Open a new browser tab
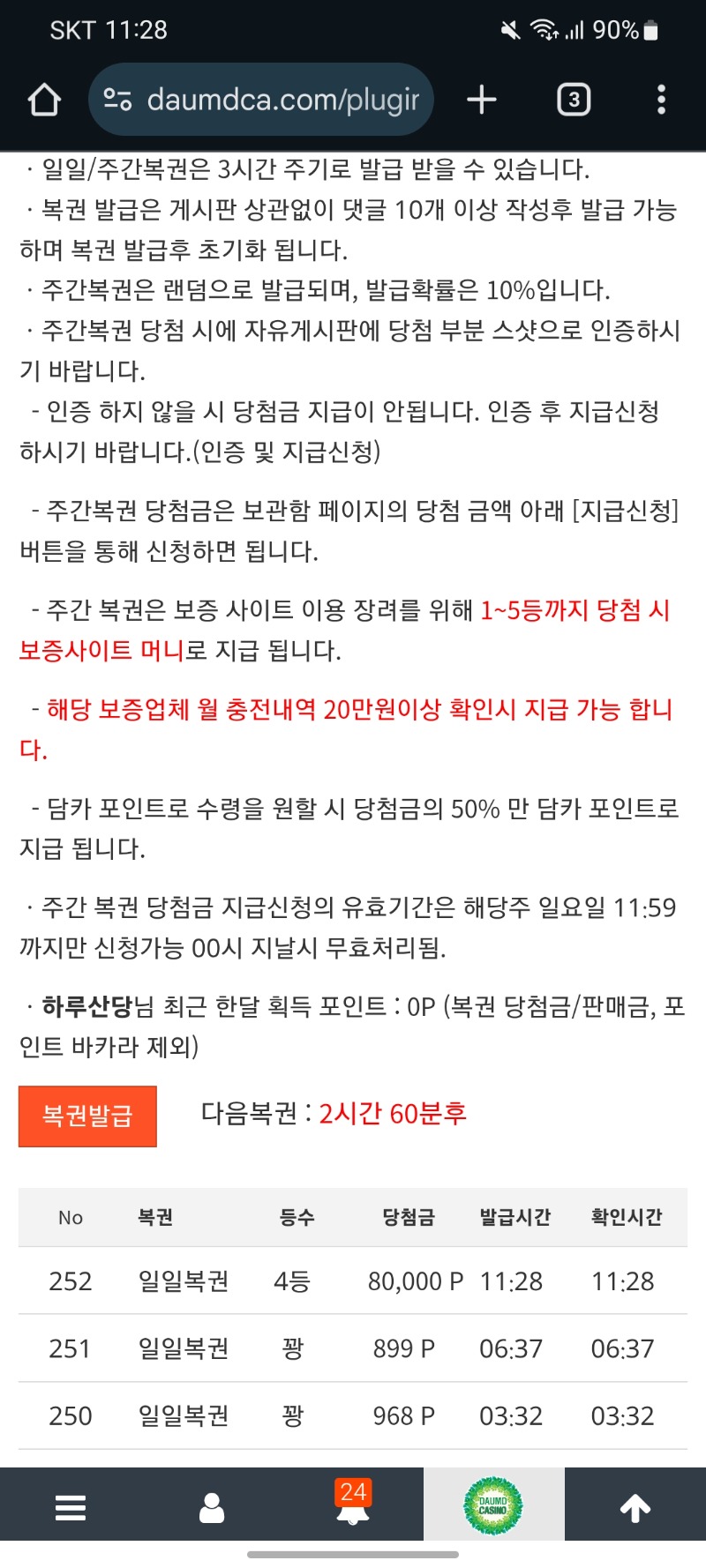 (482, 100)
